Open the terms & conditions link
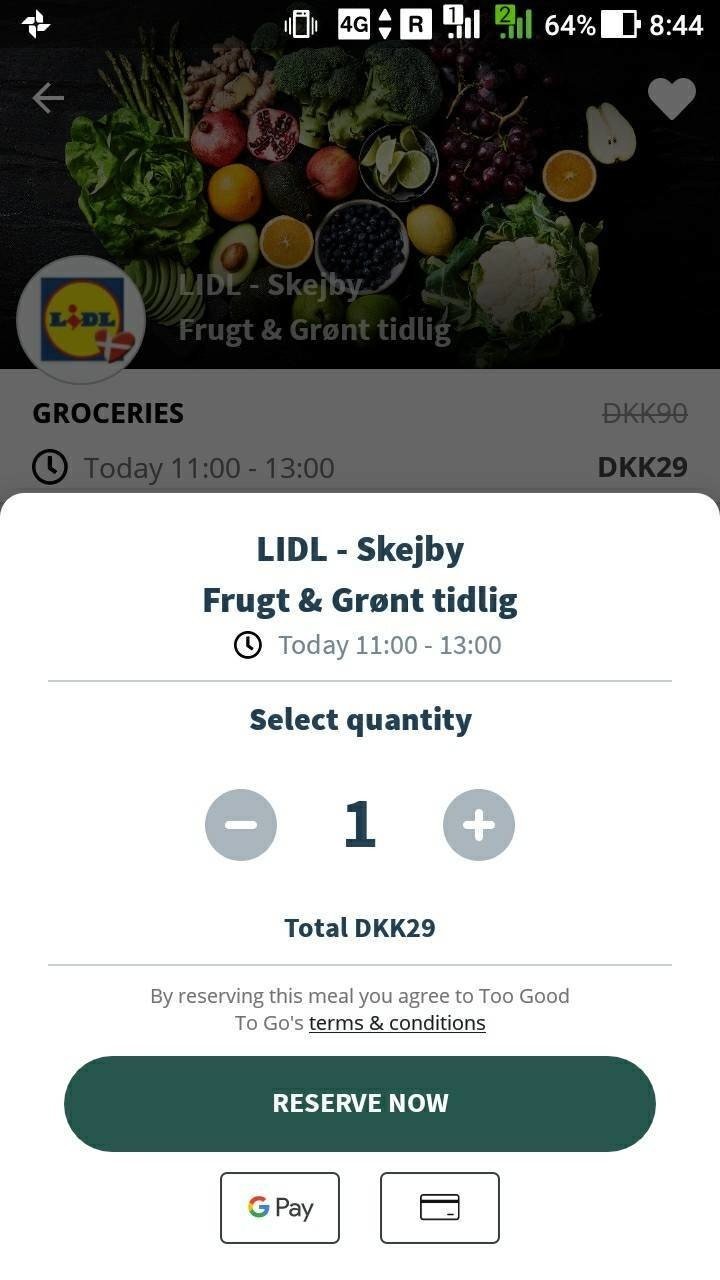 397,1023
